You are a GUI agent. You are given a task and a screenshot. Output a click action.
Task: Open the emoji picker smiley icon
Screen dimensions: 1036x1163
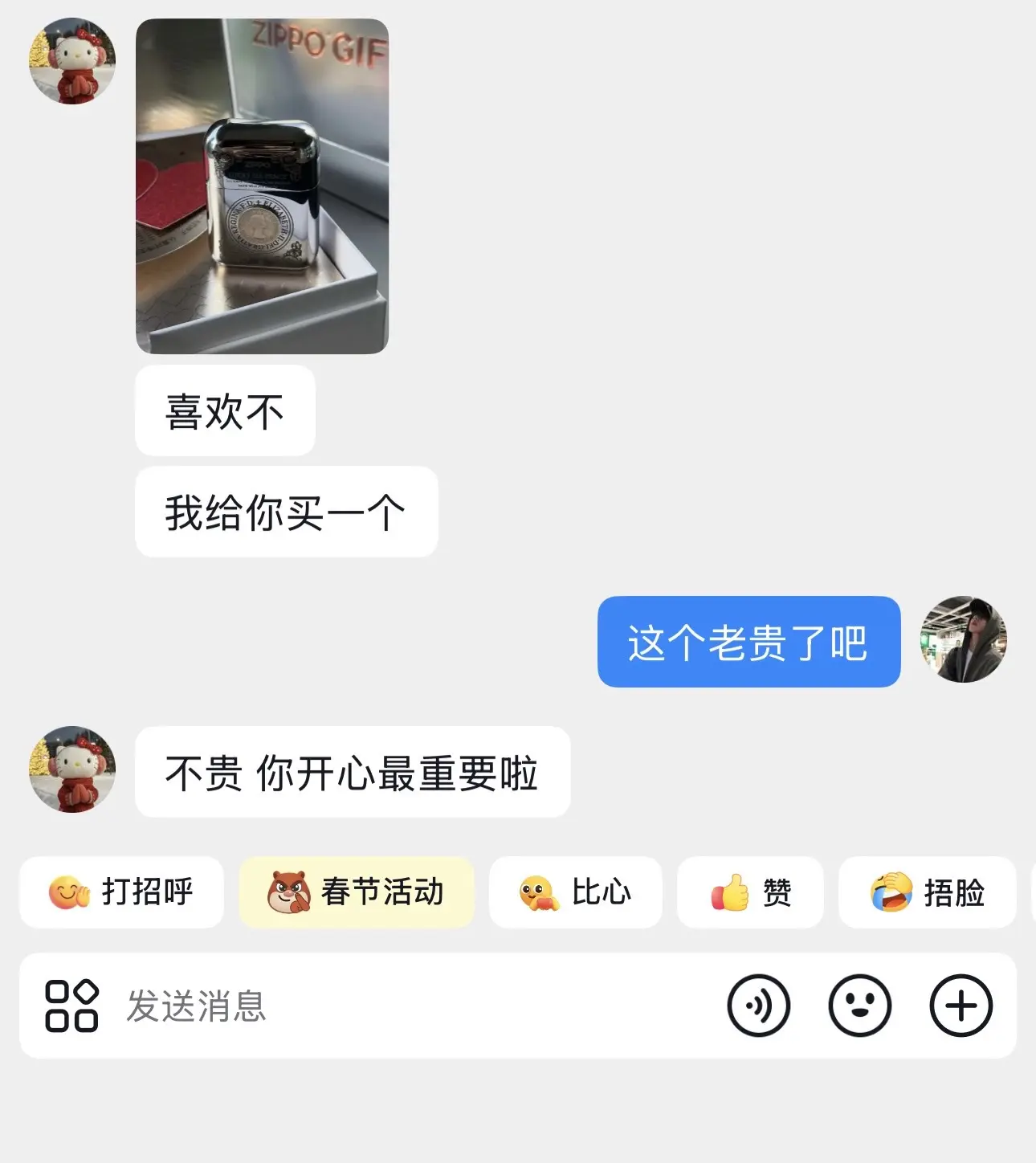pos(859,1005)
